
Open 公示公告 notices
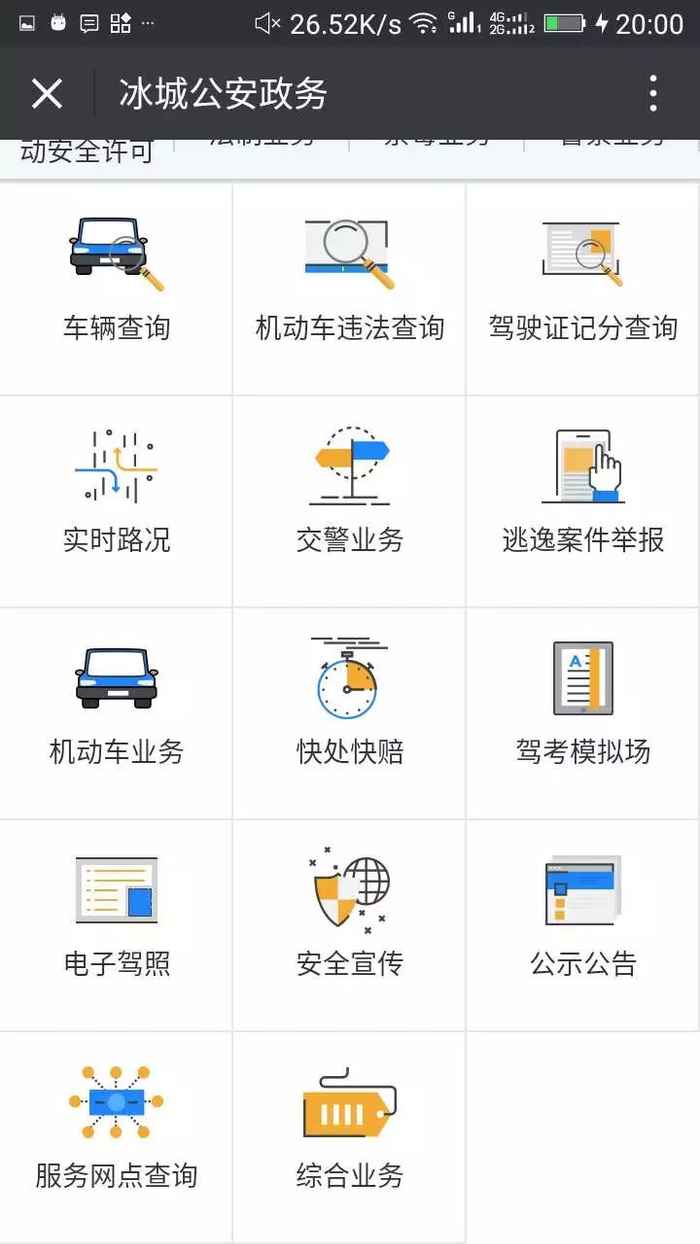point(583,924)
